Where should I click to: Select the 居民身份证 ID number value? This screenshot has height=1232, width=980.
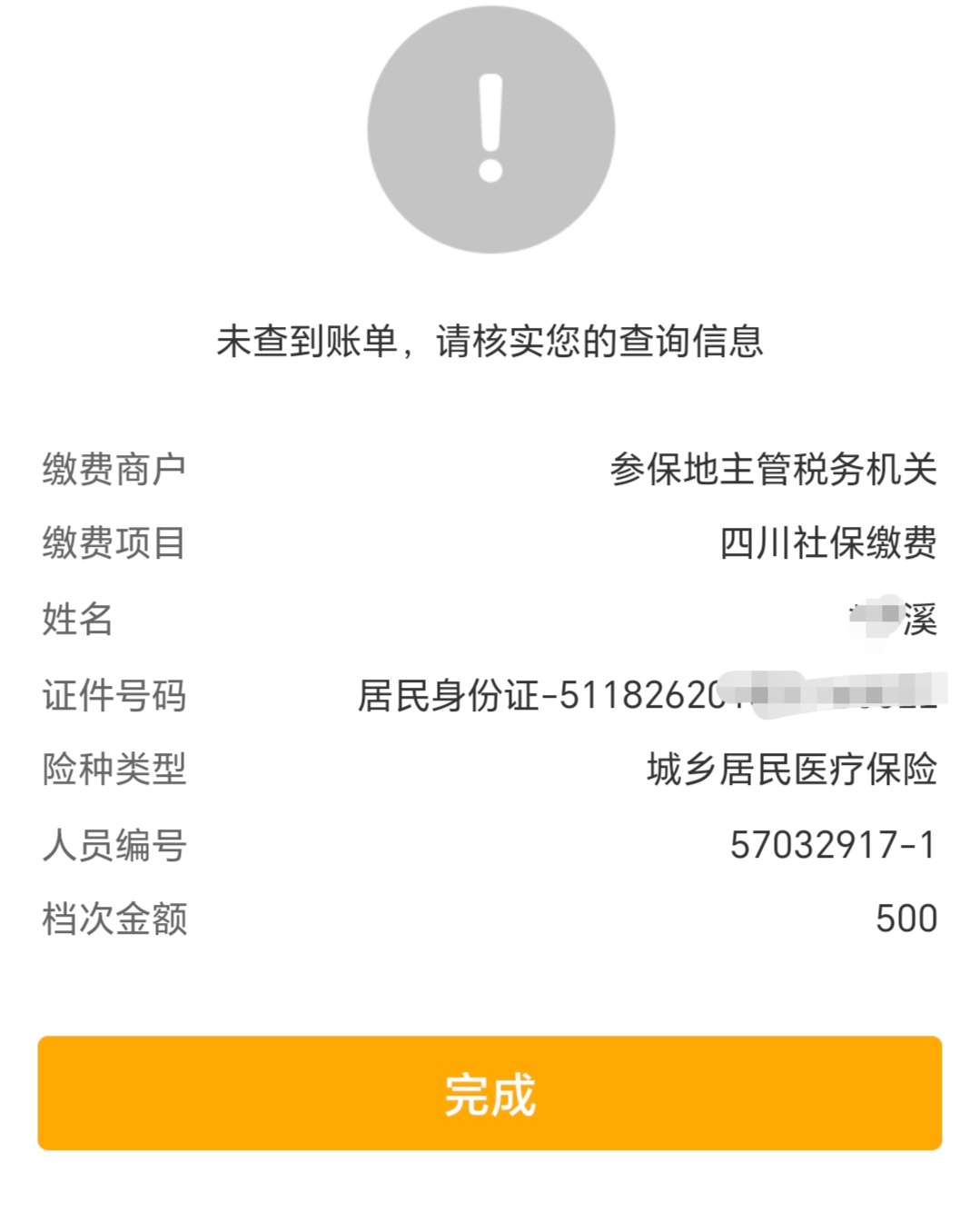[645, 697]
